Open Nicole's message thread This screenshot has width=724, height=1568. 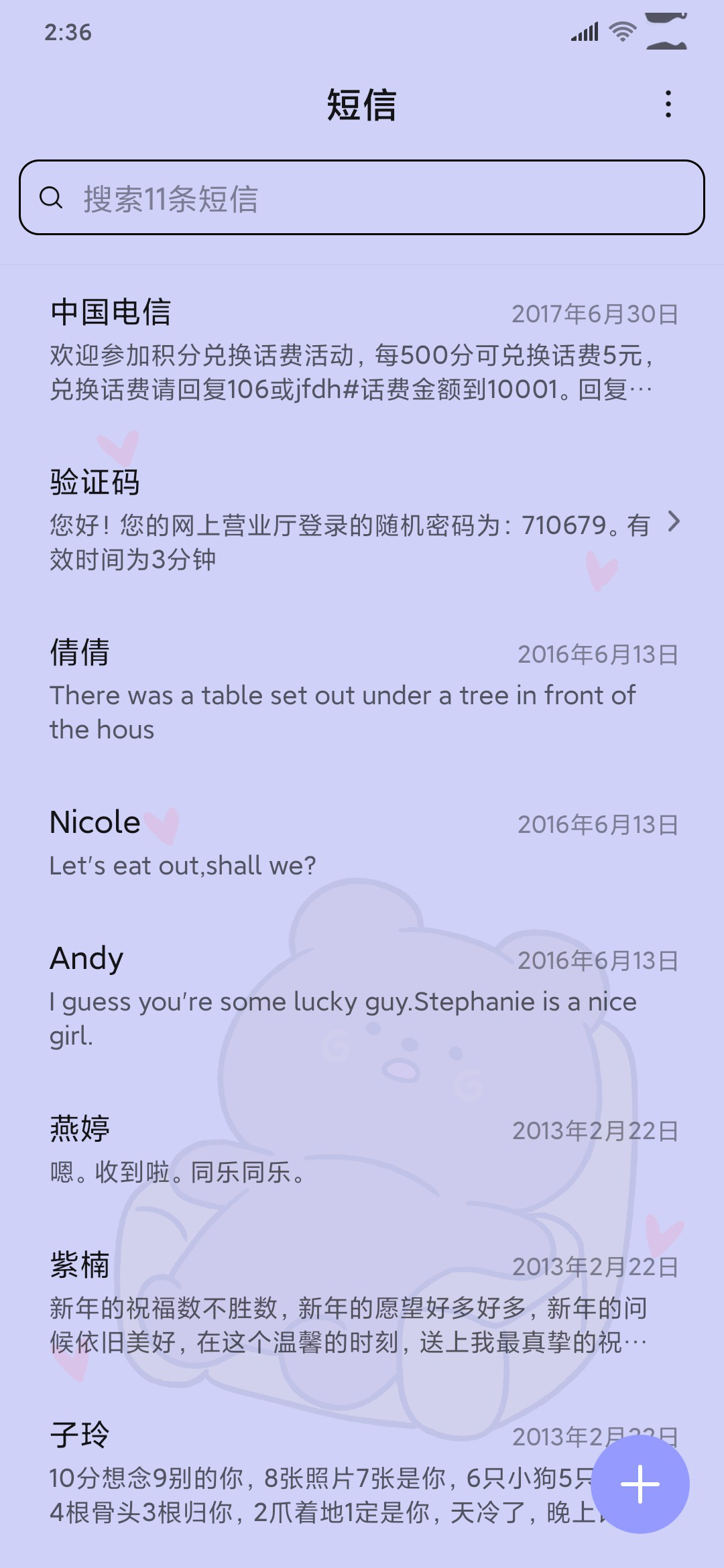(x=362, y=843)
